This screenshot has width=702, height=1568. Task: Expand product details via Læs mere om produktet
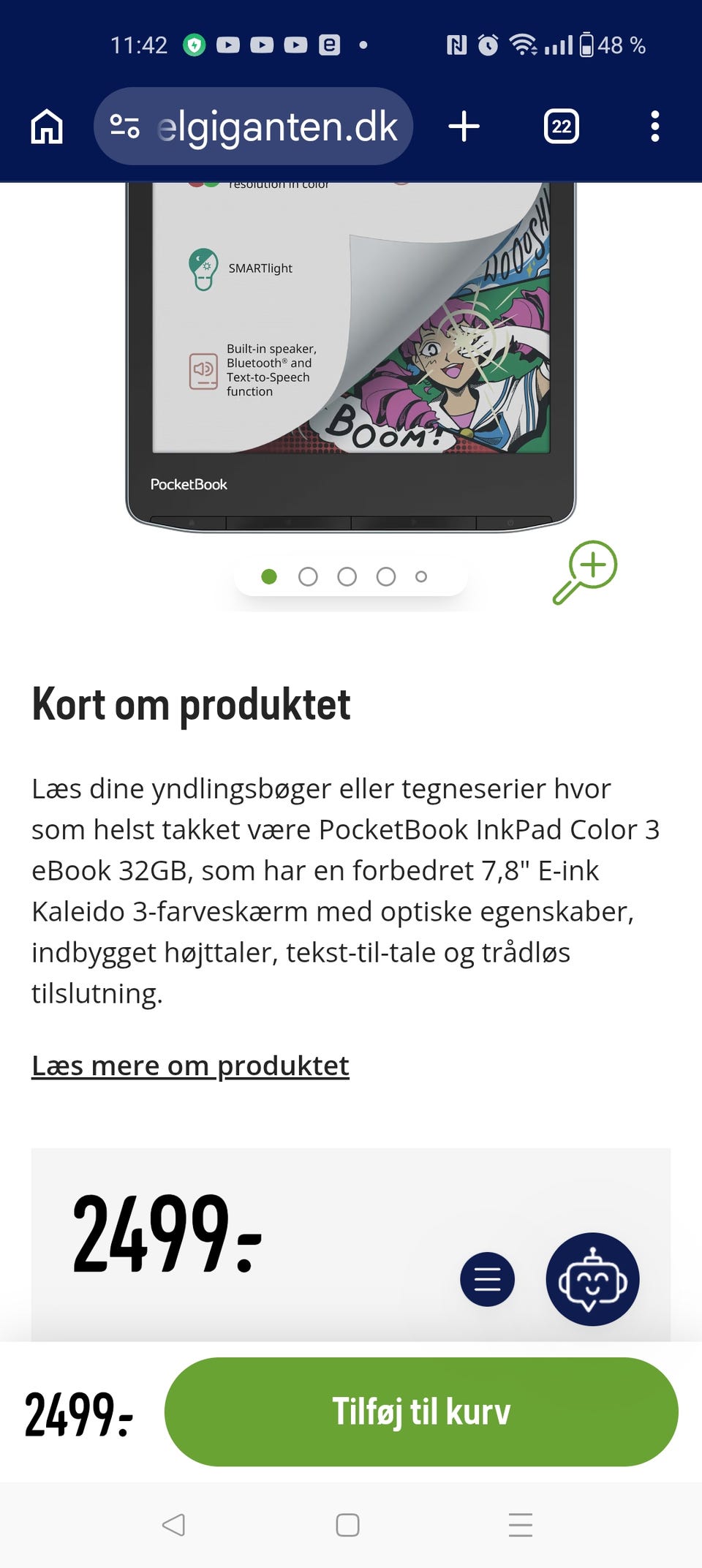pos(191,1066)
